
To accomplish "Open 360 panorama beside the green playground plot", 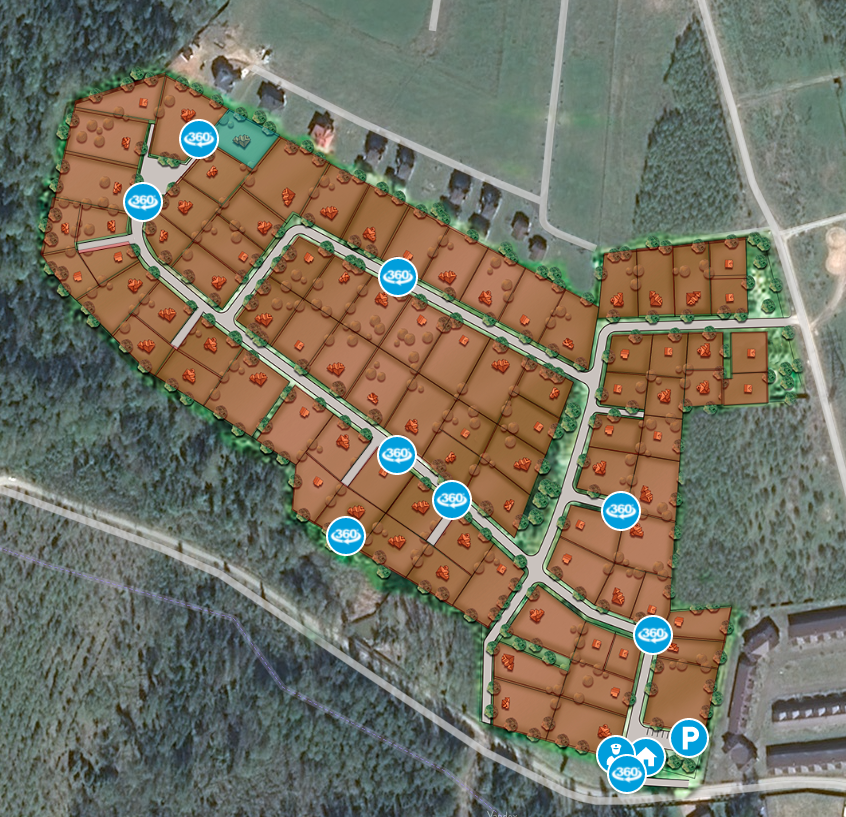I will click(x=198, y=138).
